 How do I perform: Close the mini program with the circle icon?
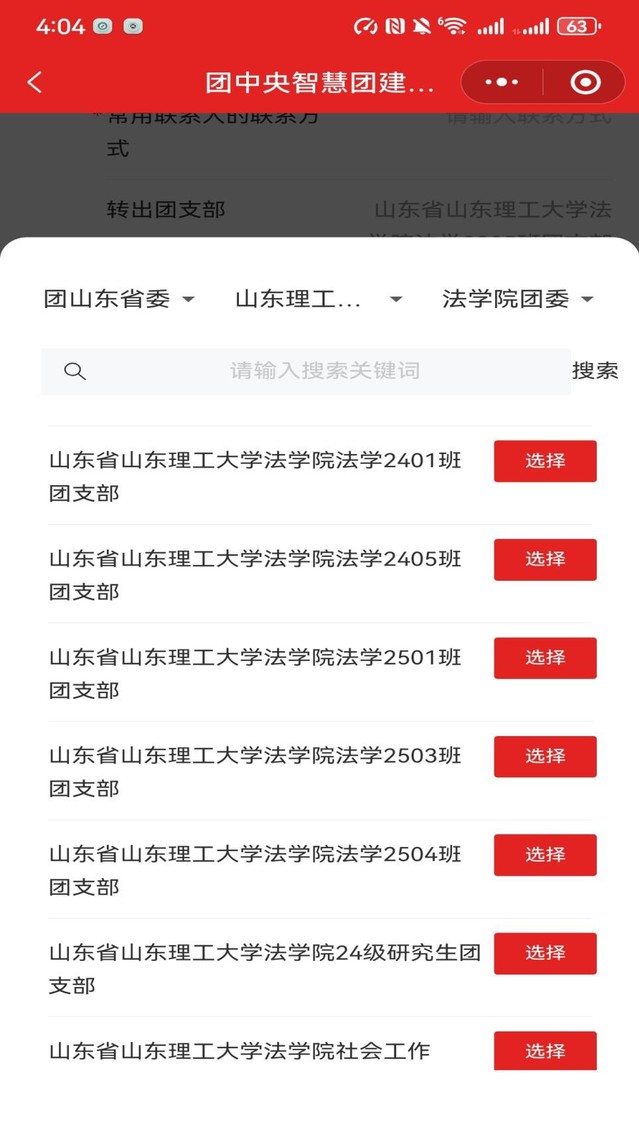[585, 82]
